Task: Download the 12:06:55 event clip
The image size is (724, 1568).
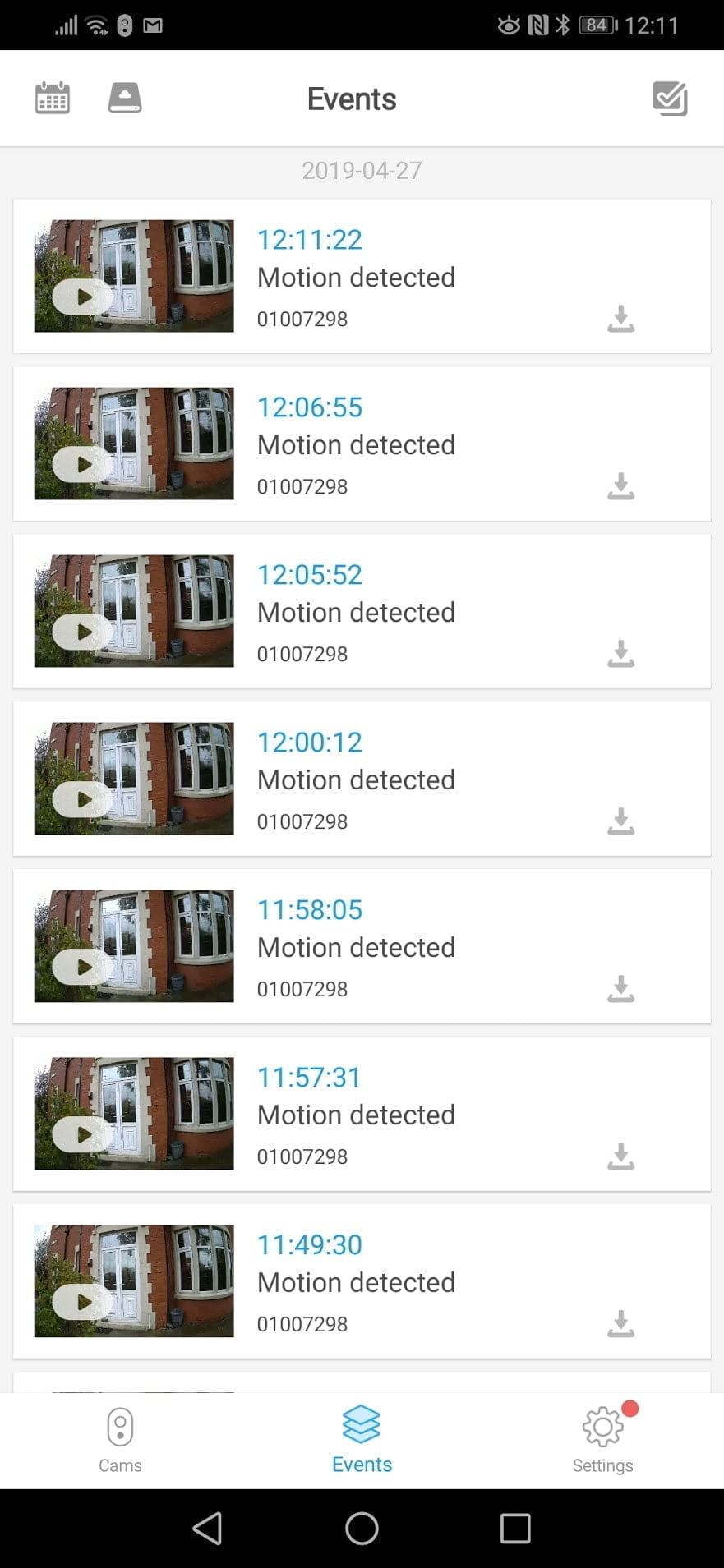Action: [621, 486]
